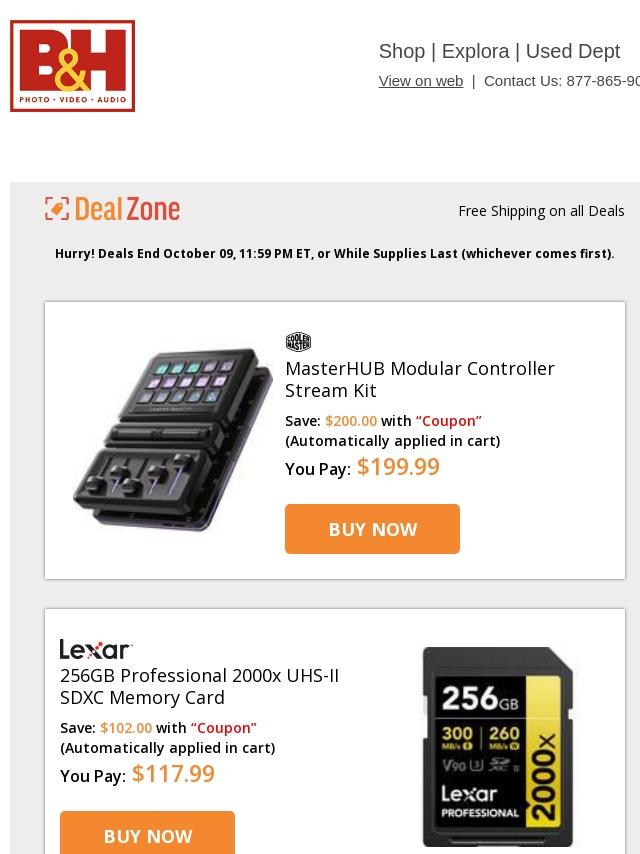
Task: Buy the MasterHUB Modular Controller now
Action: pyautogui.click(x=372, y=529)
